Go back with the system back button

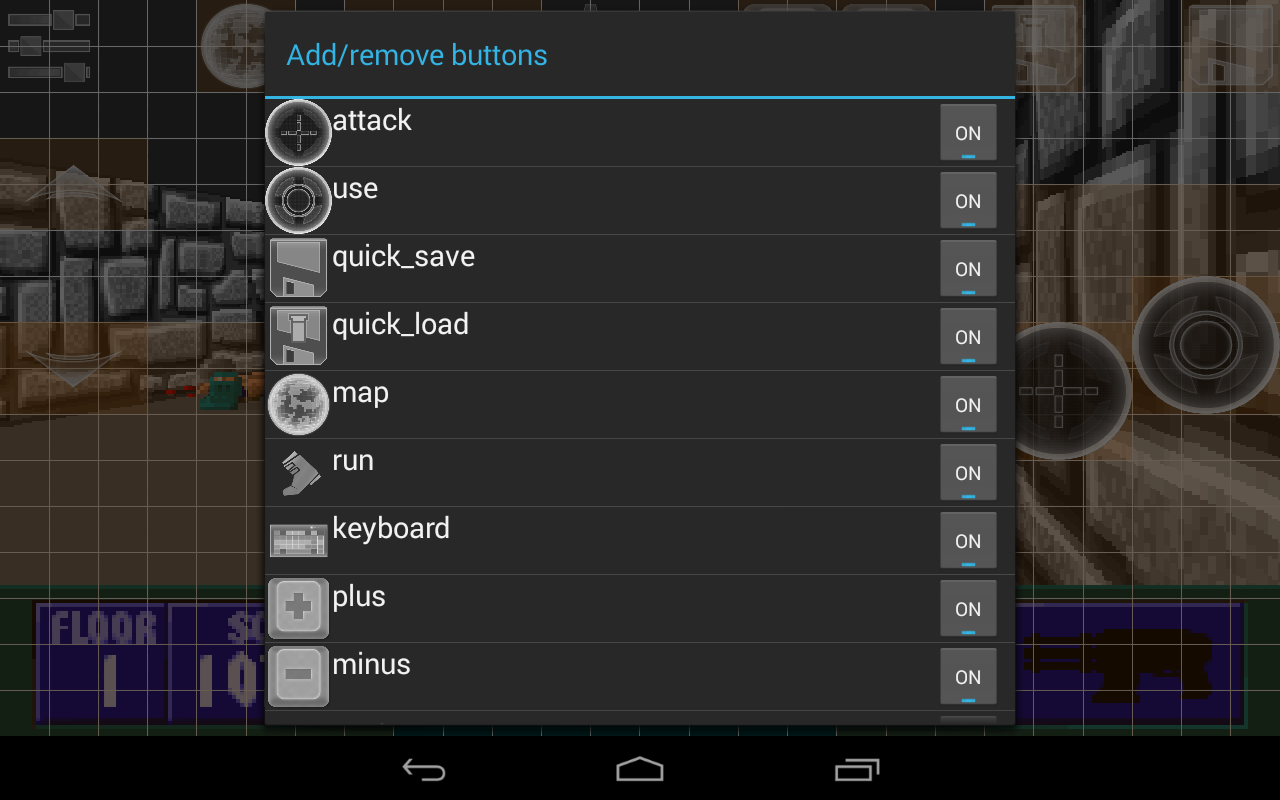coord(424,769)
